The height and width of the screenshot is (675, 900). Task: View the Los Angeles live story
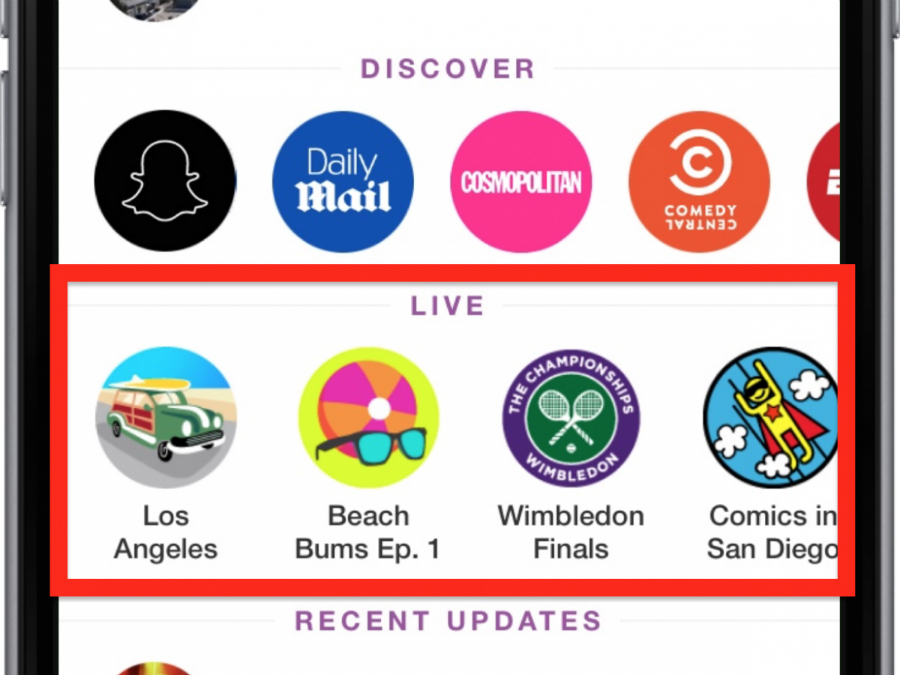[166, 418]
